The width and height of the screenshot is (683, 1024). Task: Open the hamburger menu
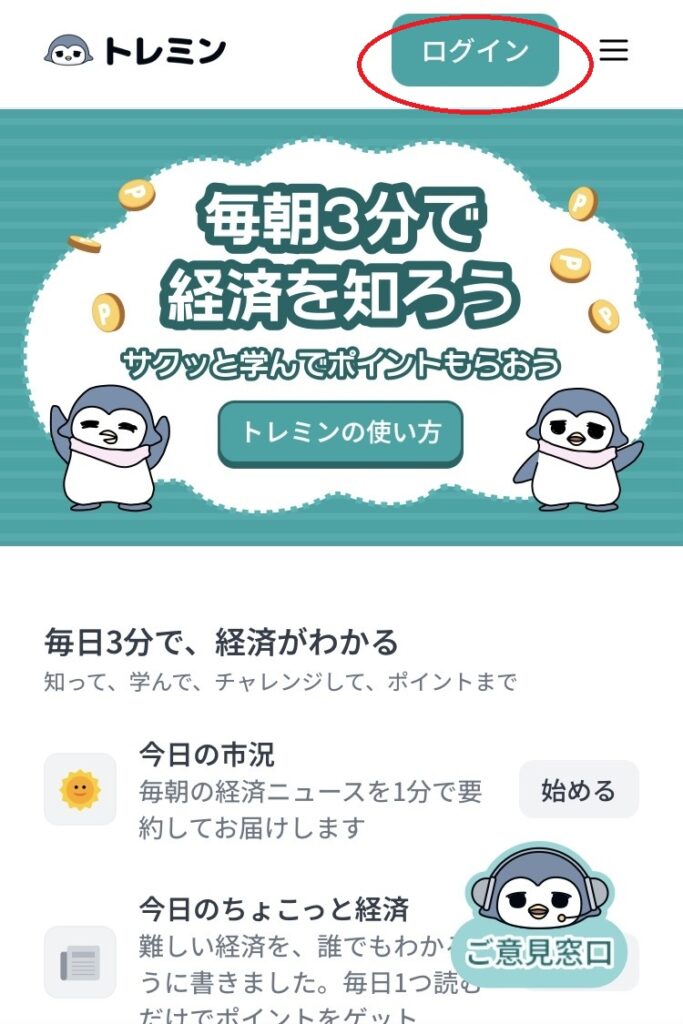click(x=614, y=50)
